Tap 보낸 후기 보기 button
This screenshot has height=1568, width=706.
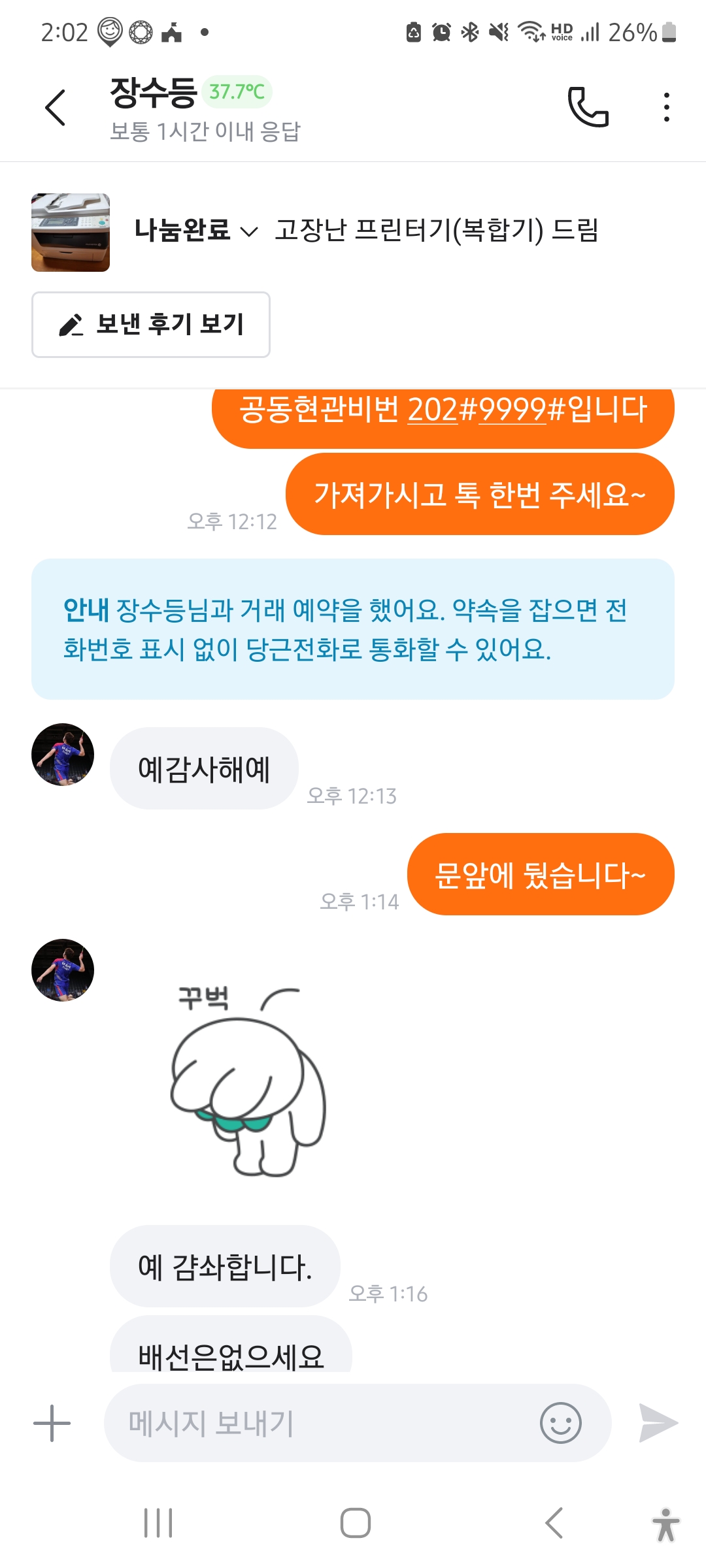point(151,325)
